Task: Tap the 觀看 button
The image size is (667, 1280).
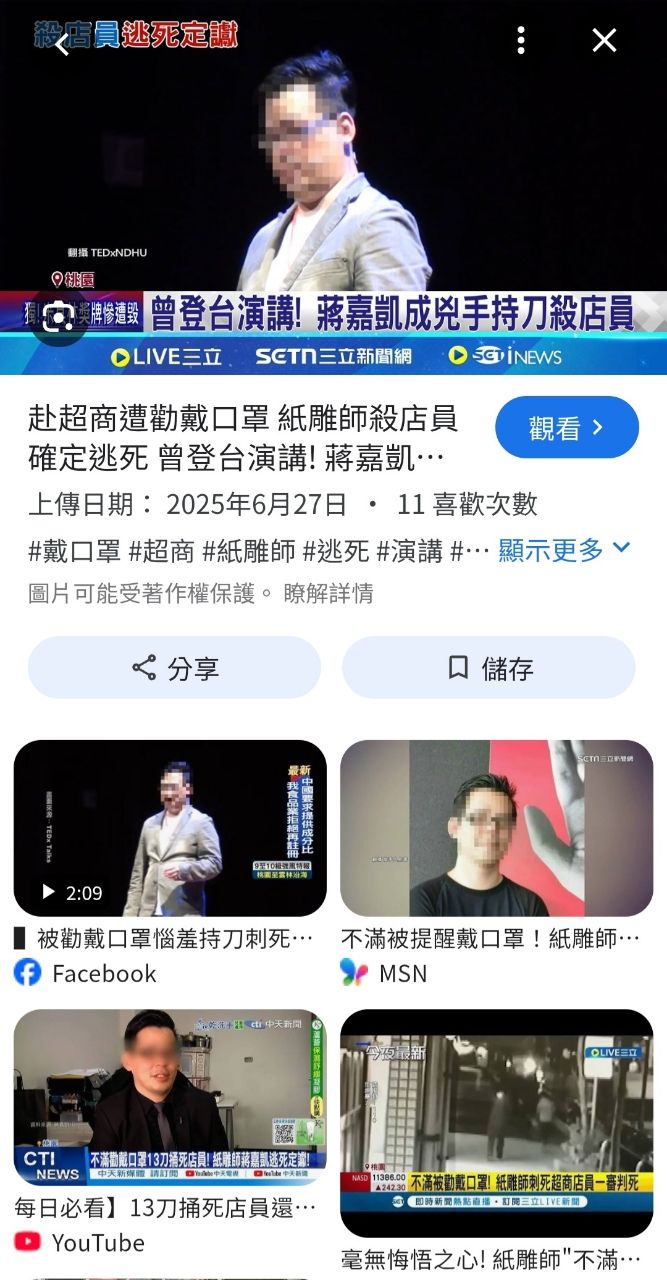Action: [566, 428]
